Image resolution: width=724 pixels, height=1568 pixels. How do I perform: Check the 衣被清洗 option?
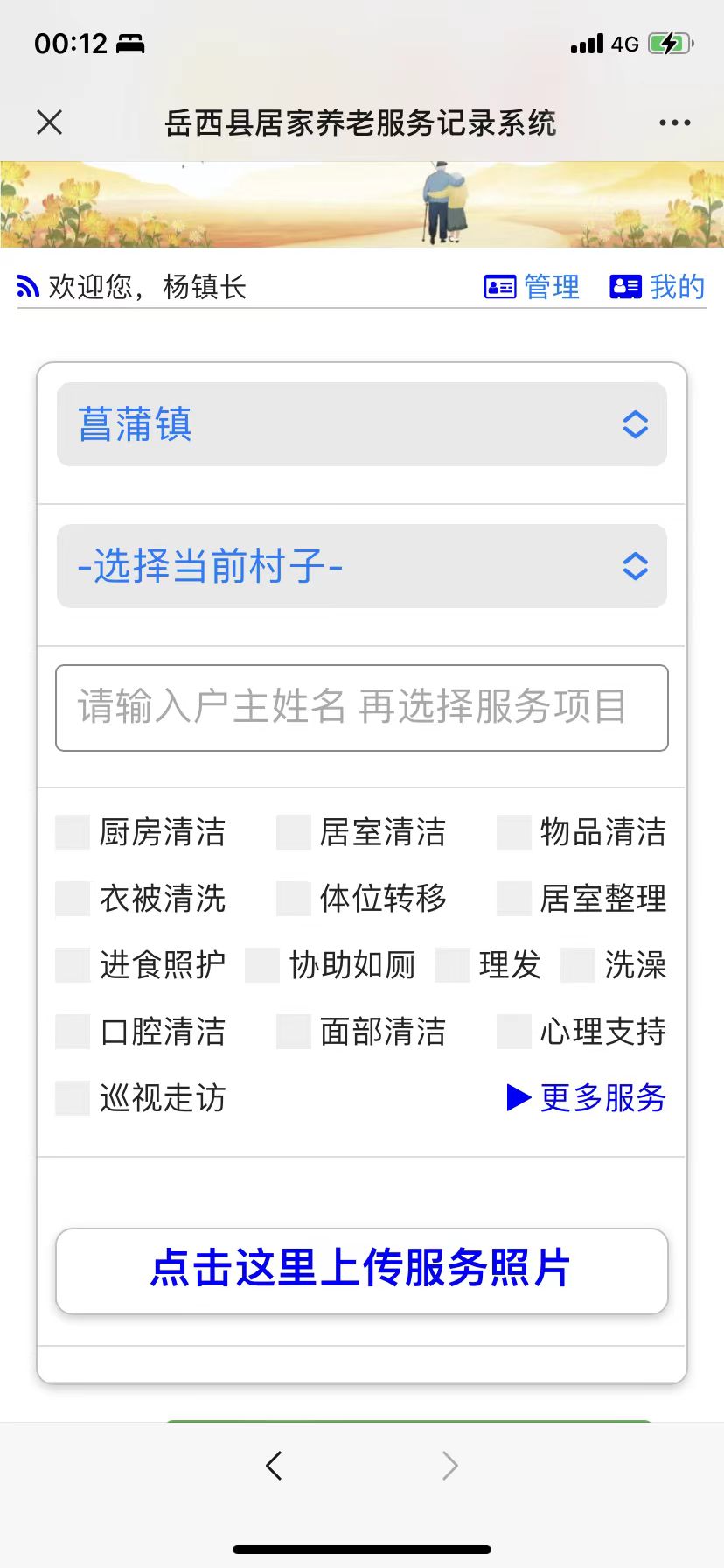coord(73,899)
